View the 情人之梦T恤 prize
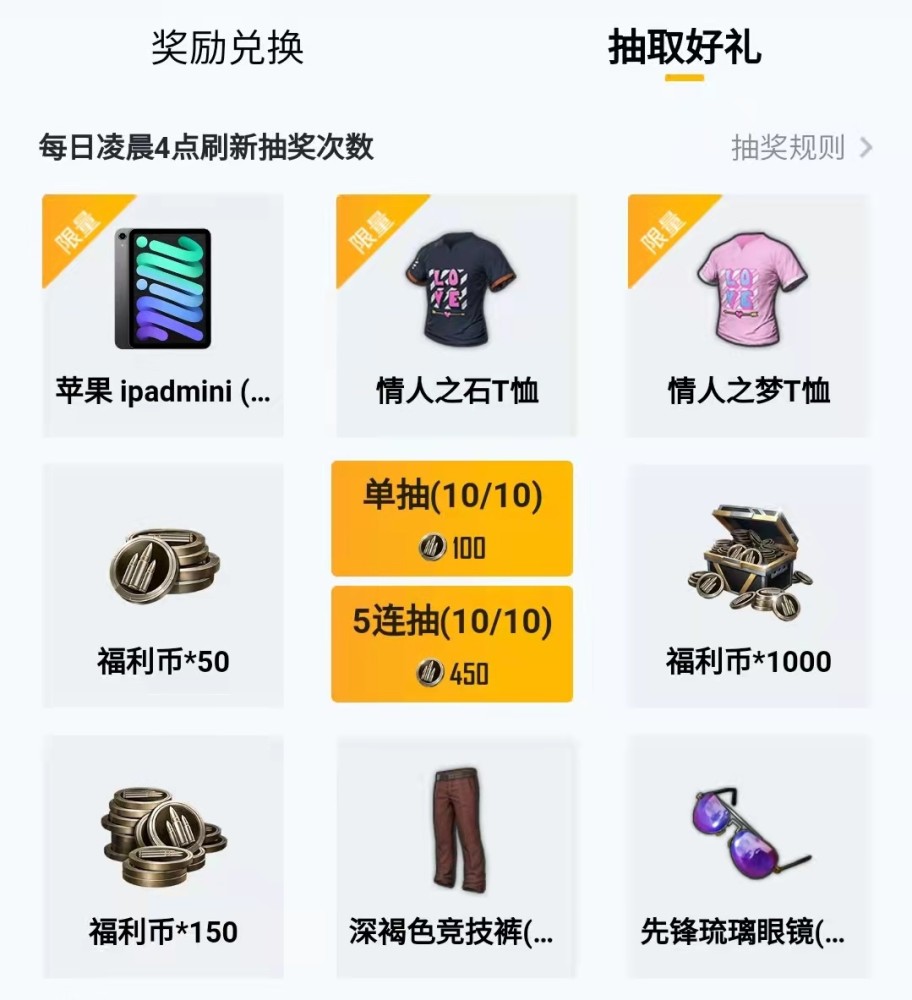Screen dimensions: 912x1000 coord(748,315)
